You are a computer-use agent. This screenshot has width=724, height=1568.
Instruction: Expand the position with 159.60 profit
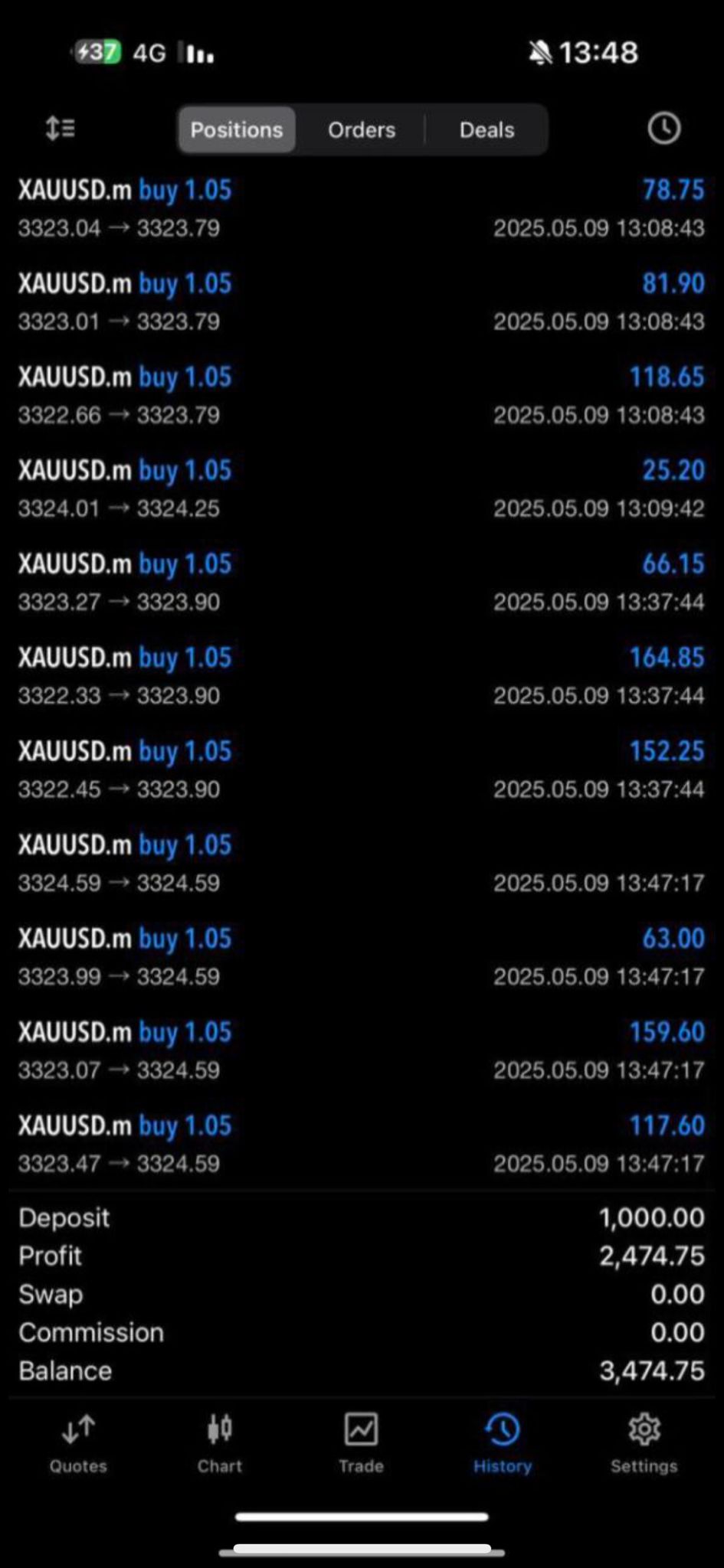pyautogui.click(x=361, y=1050)
